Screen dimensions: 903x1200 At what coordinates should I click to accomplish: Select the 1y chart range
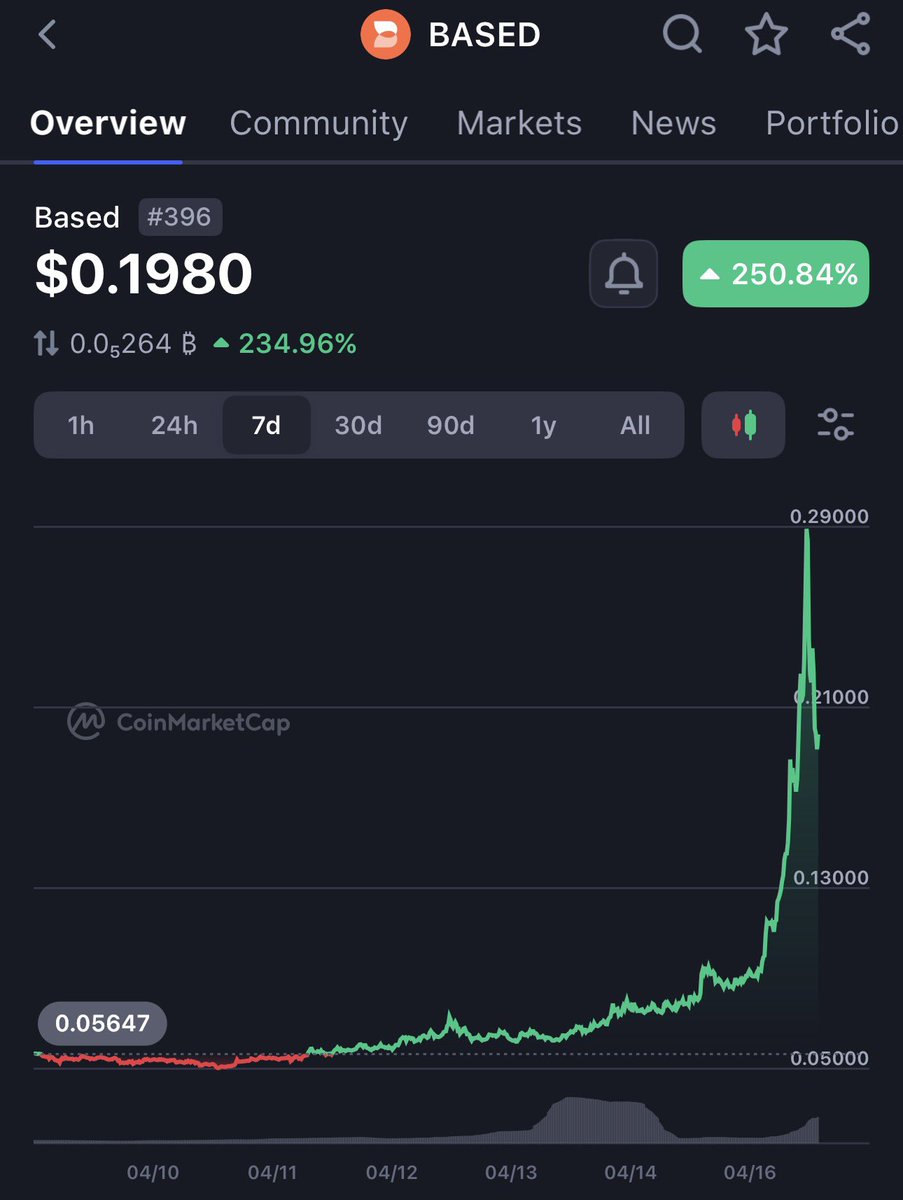(543, 426)
